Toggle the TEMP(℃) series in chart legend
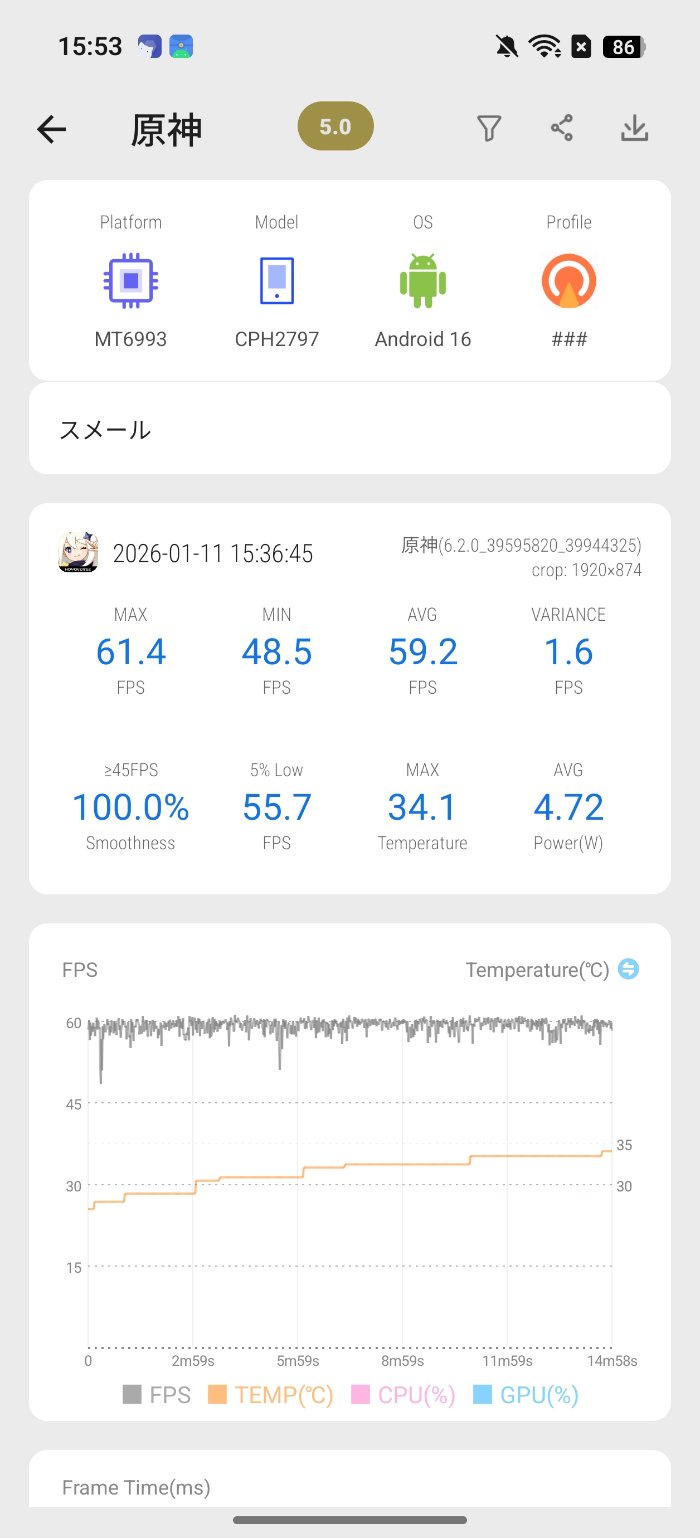Image resolution: width=700 pixels, height=1538 pixels. tap(271, 1395)
